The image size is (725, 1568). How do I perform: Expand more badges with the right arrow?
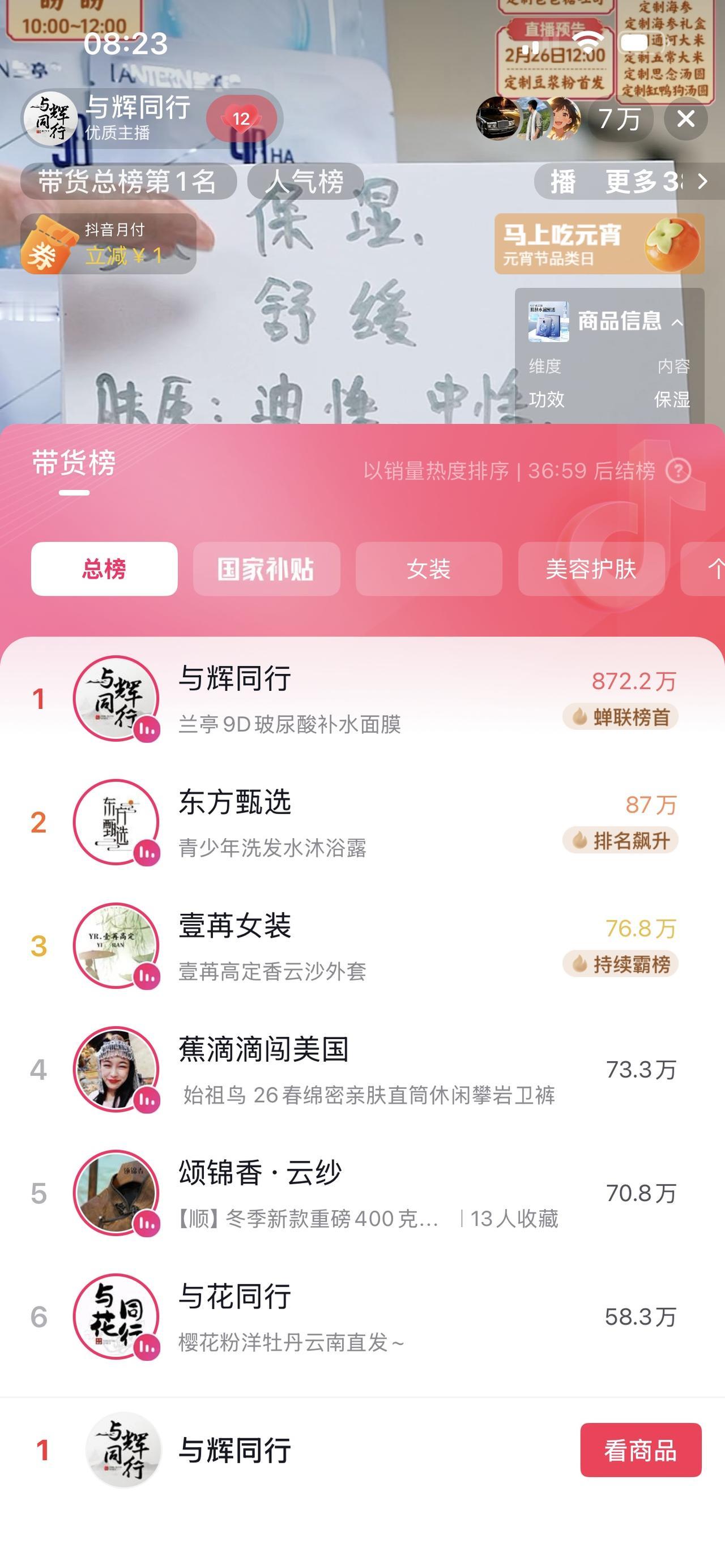(703, 181)
